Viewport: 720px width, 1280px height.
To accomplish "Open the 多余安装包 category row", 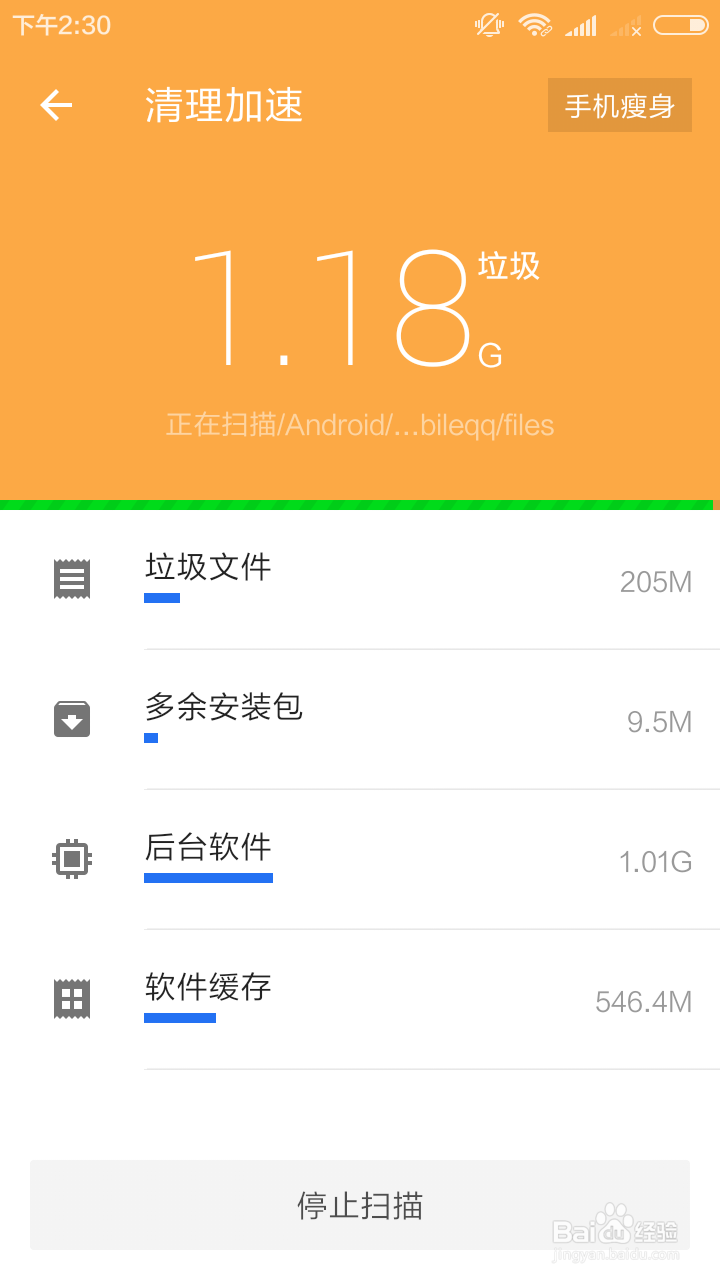I will 360,718.
